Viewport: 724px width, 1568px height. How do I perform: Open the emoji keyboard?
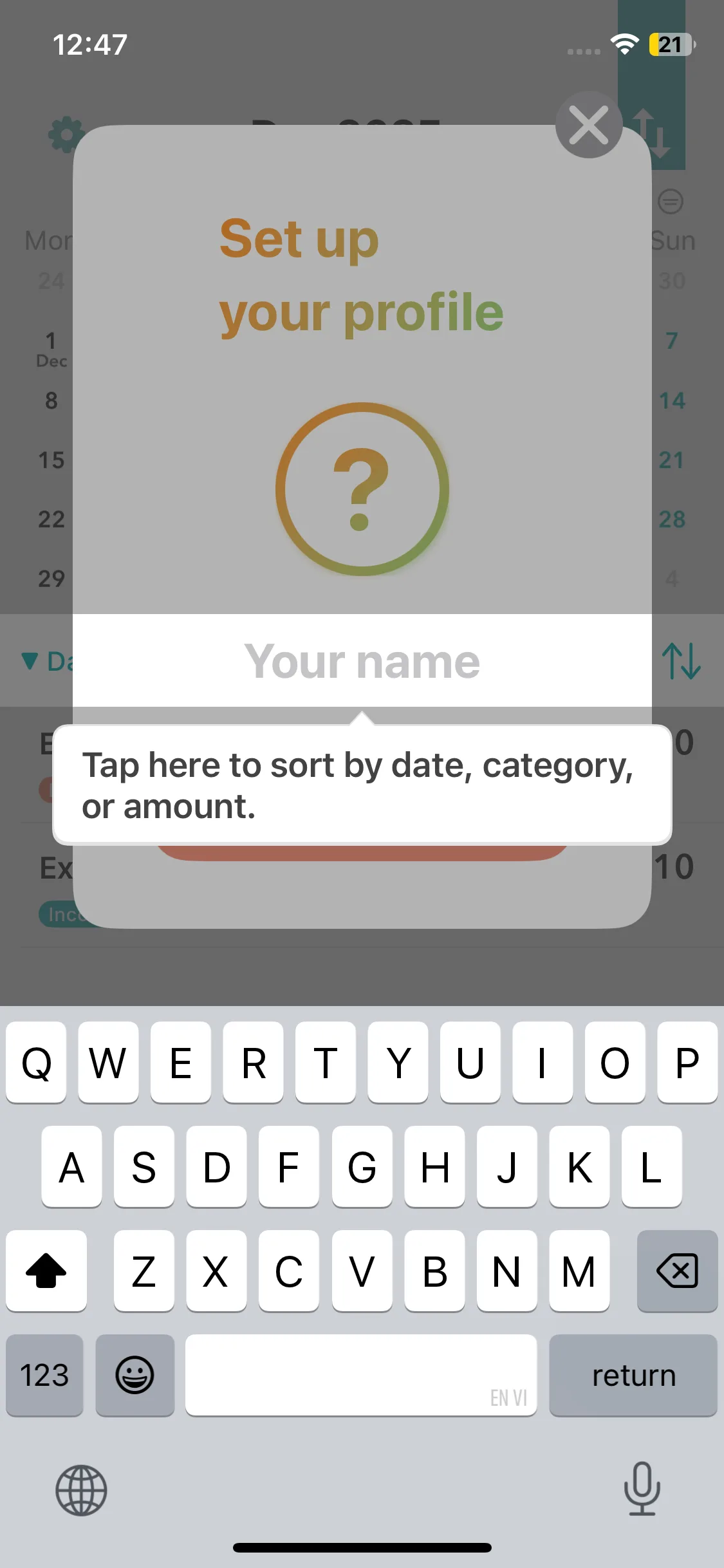[135, 1376]
